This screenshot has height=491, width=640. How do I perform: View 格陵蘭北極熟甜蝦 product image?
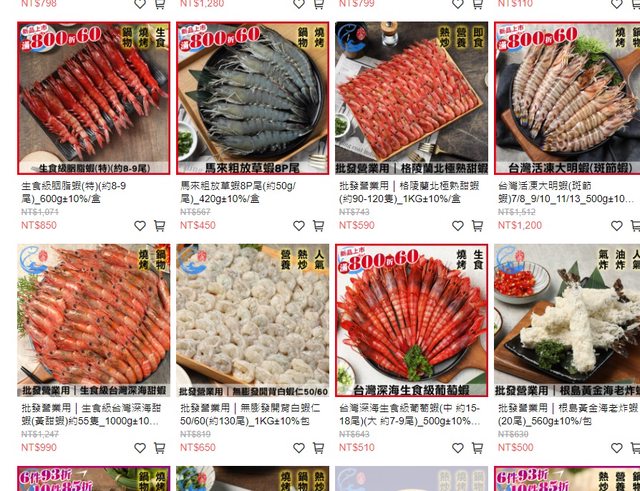tap(412, 98)
